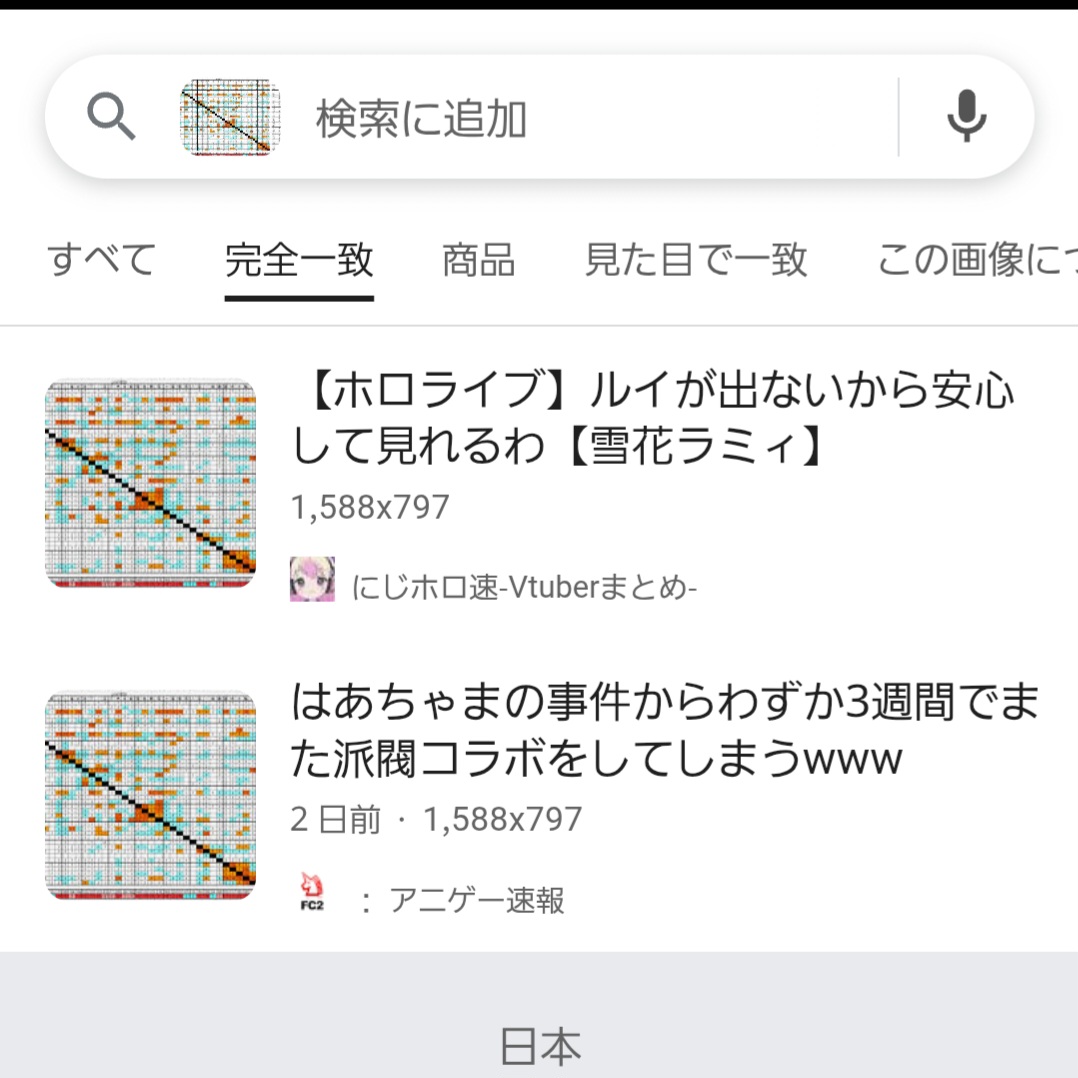Image resolution: width=1078 pixels, height=1078 pixels.
Task: Start voice search with the microphone
Action: (x=966, y=117)
